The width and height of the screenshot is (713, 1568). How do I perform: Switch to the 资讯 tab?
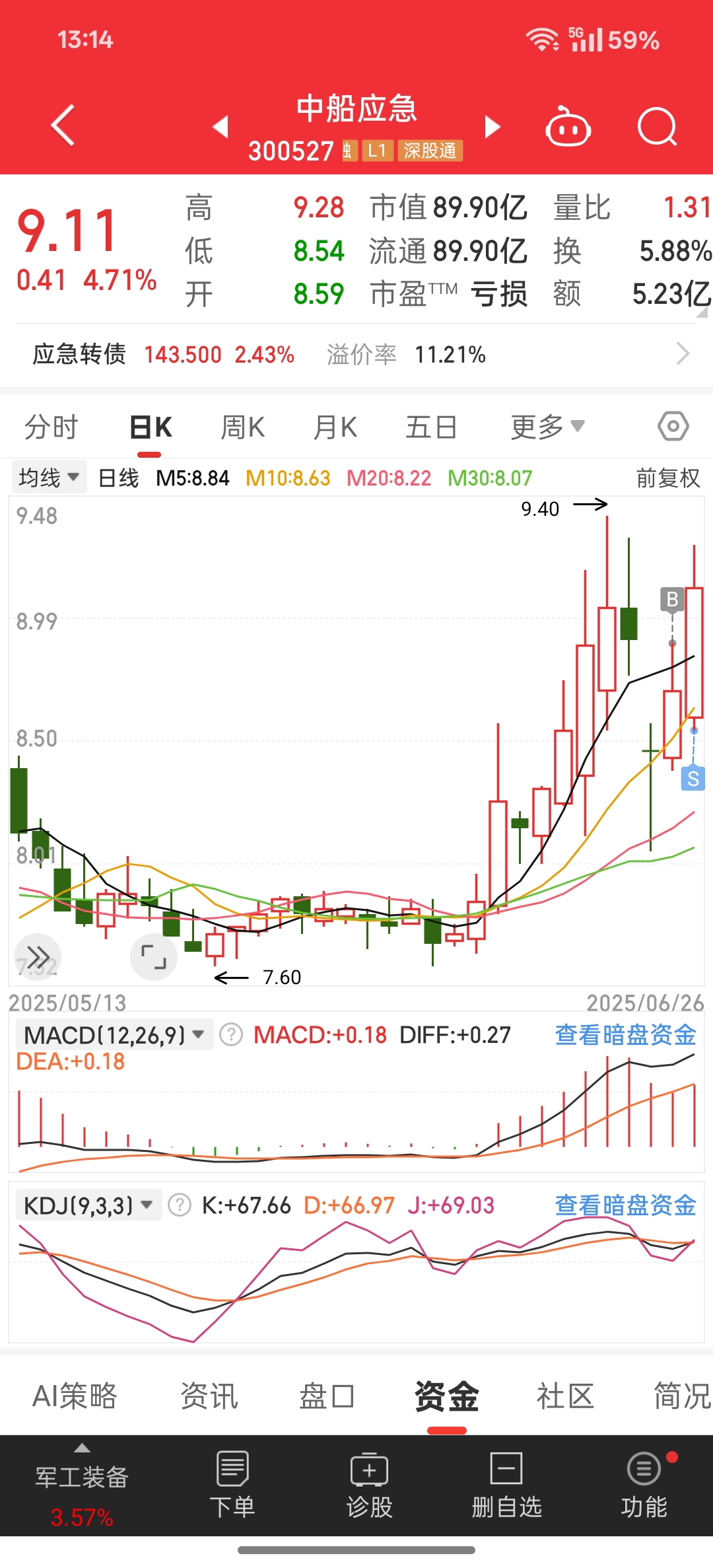point(209,1396)
